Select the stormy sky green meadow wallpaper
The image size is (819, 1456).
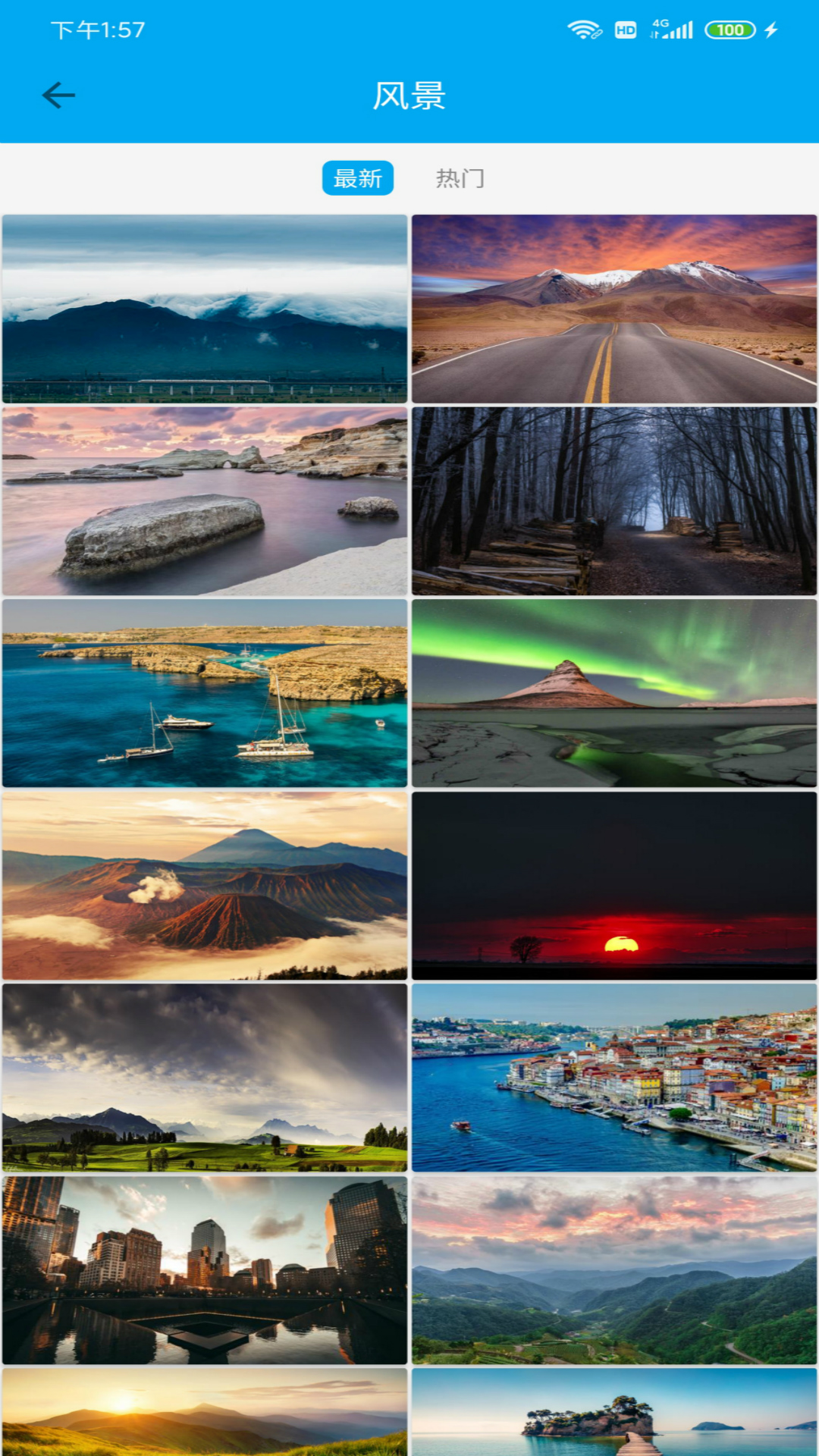click(x=205, y=1078)
